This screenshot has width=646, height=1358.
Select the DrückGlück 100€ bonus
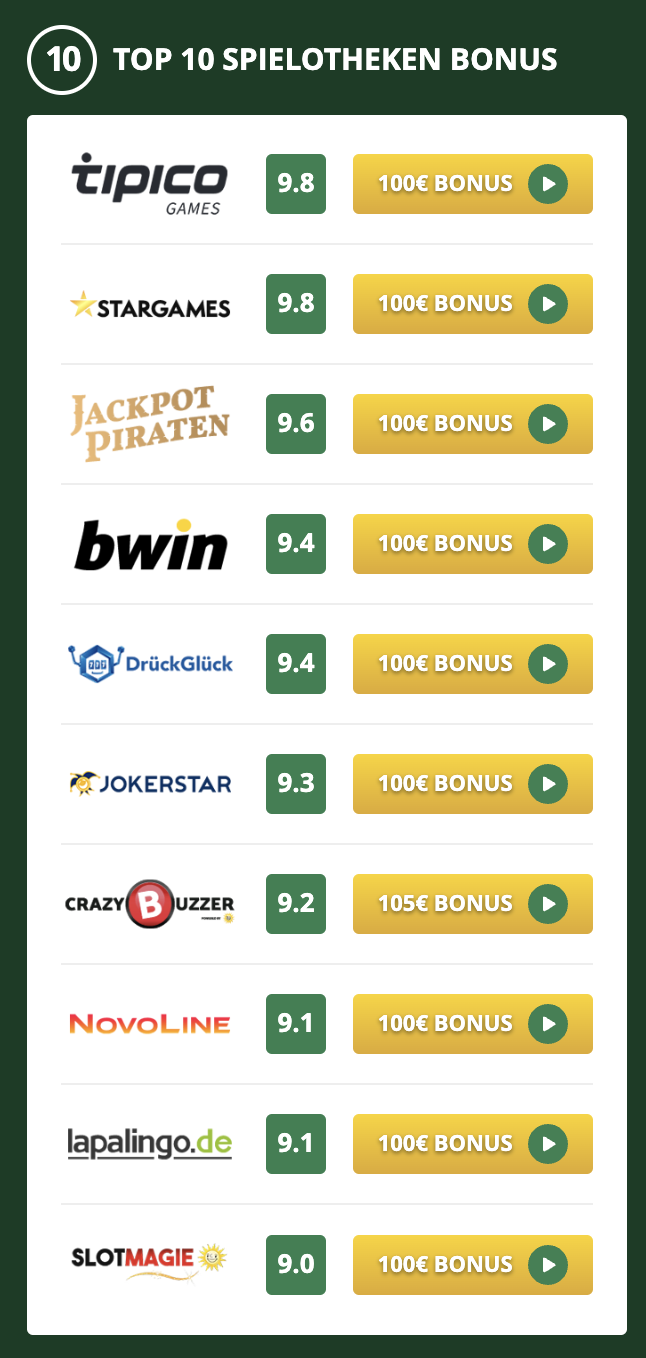(472, 664)
